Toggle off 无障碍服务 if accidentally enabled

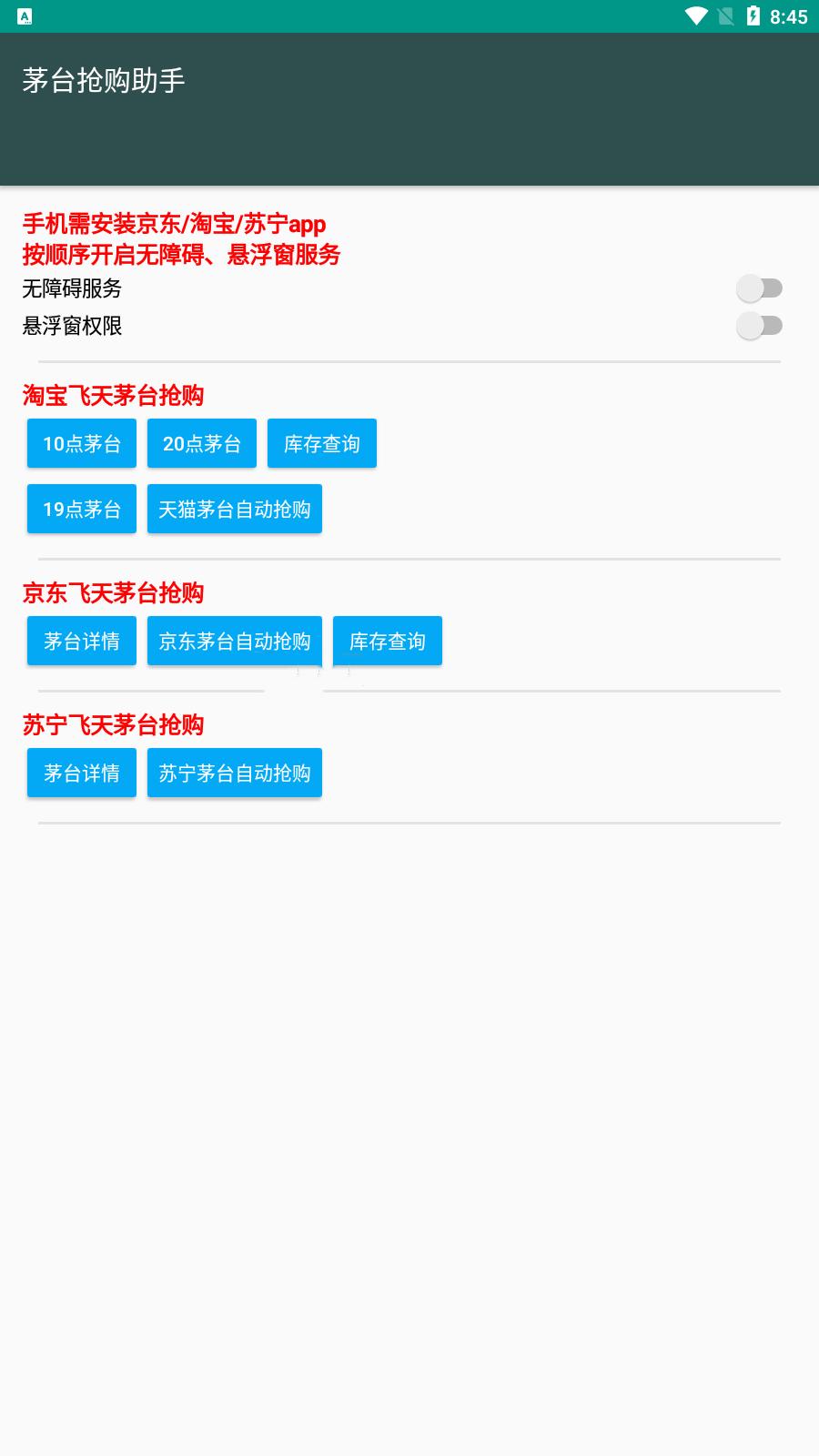pyautogui.click(x=761, y=289)
